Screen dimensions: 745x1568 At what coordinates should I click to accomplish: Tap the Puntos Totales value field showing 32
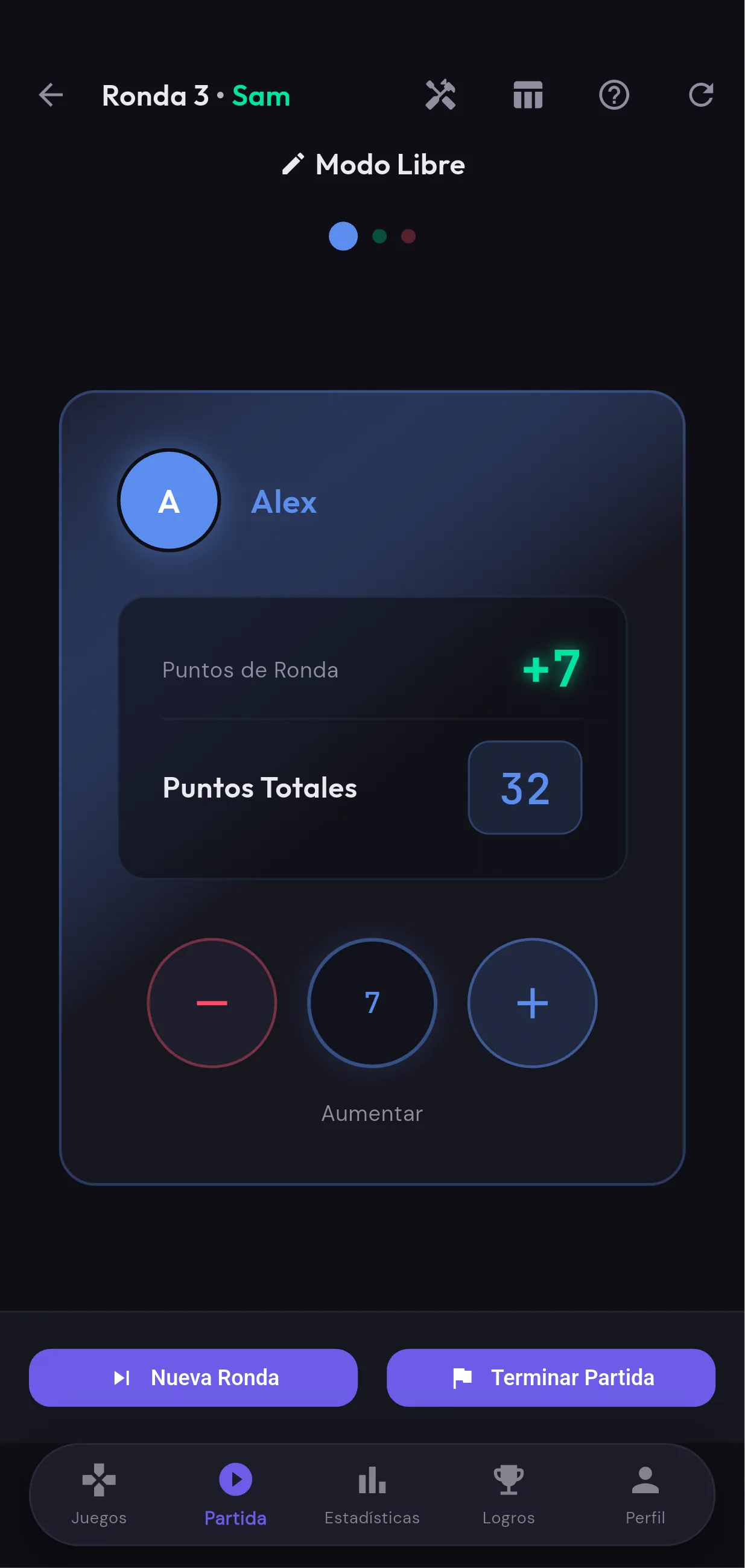[x=526, y=788]
